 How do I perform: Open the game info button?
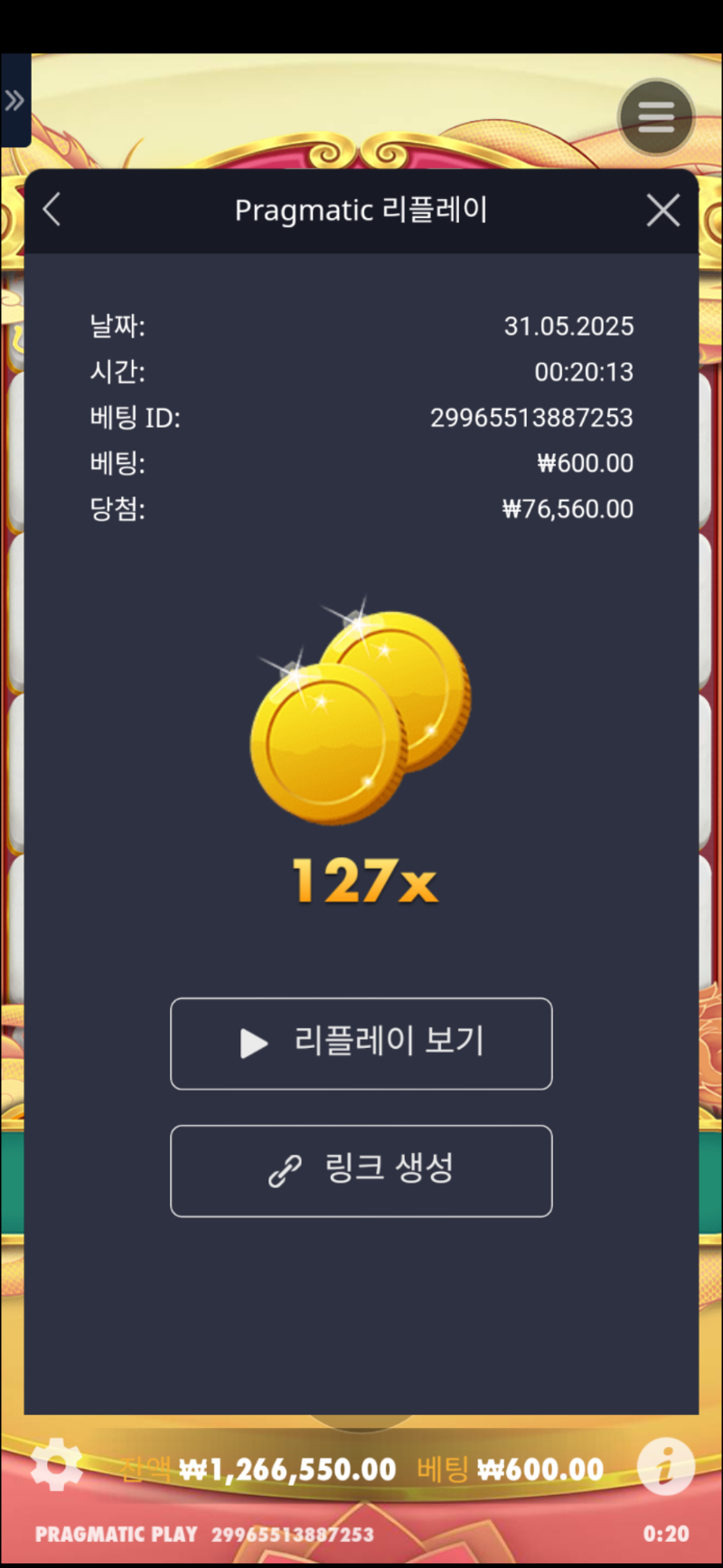click(x=666, y=1466)
